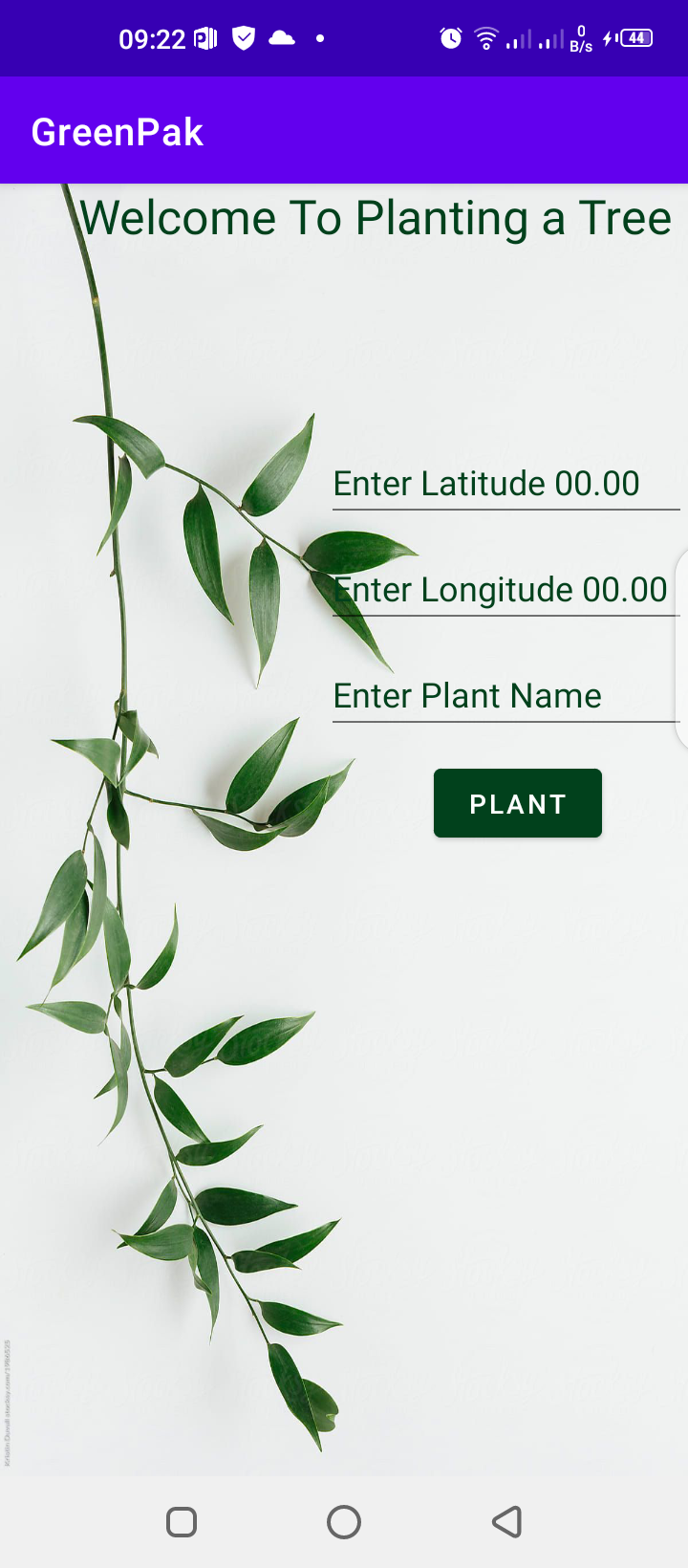Tap the first cellular signal bars icon

(521, 40)
